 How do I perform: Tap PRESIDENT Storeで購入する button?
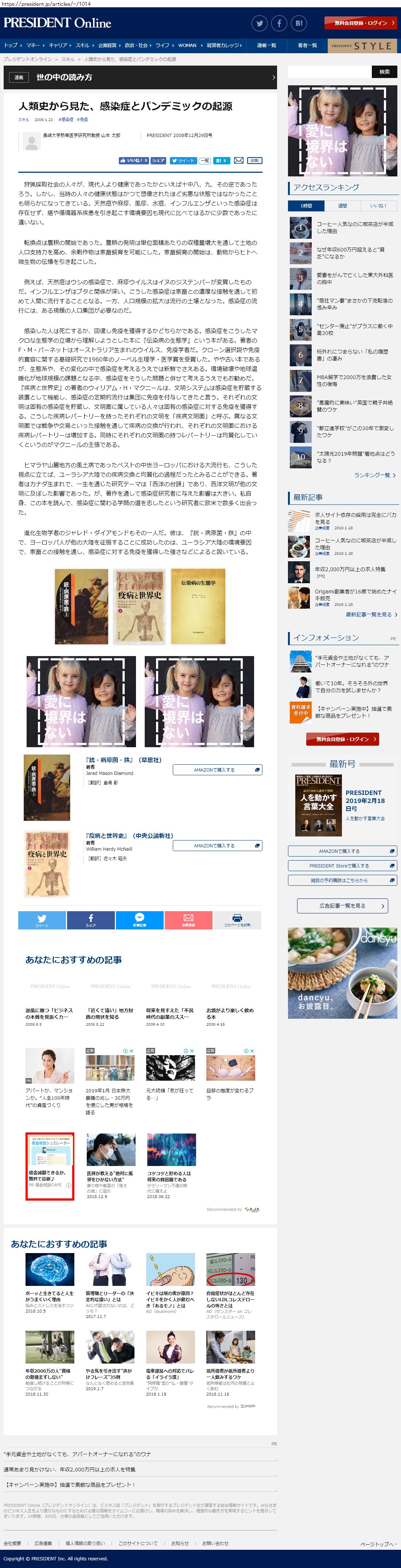coord(342,866)
